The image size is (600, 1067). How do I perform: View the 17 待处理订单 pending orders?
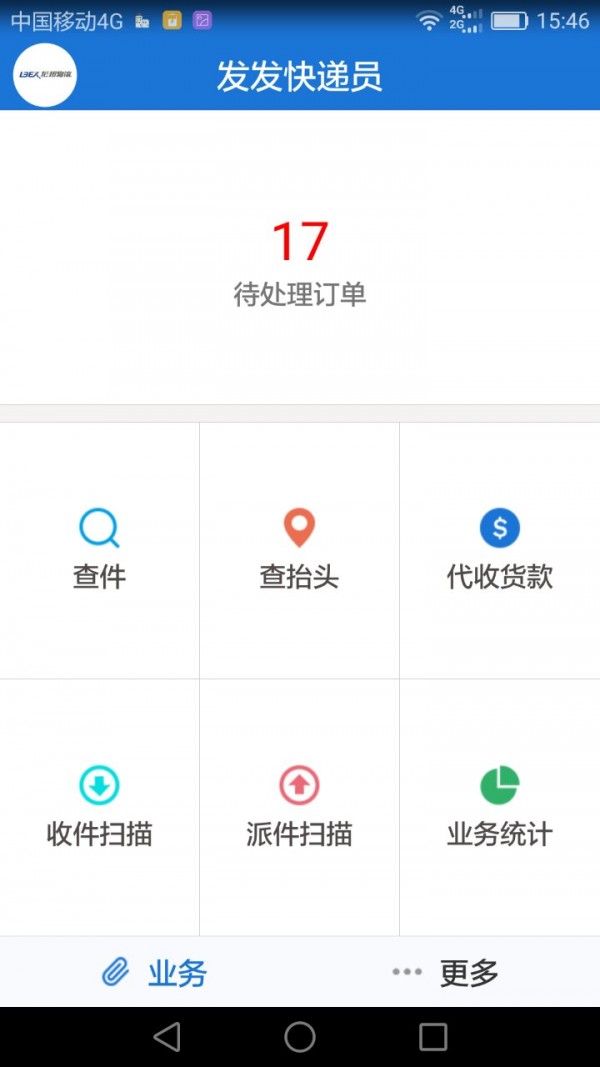tap(300, 260)
